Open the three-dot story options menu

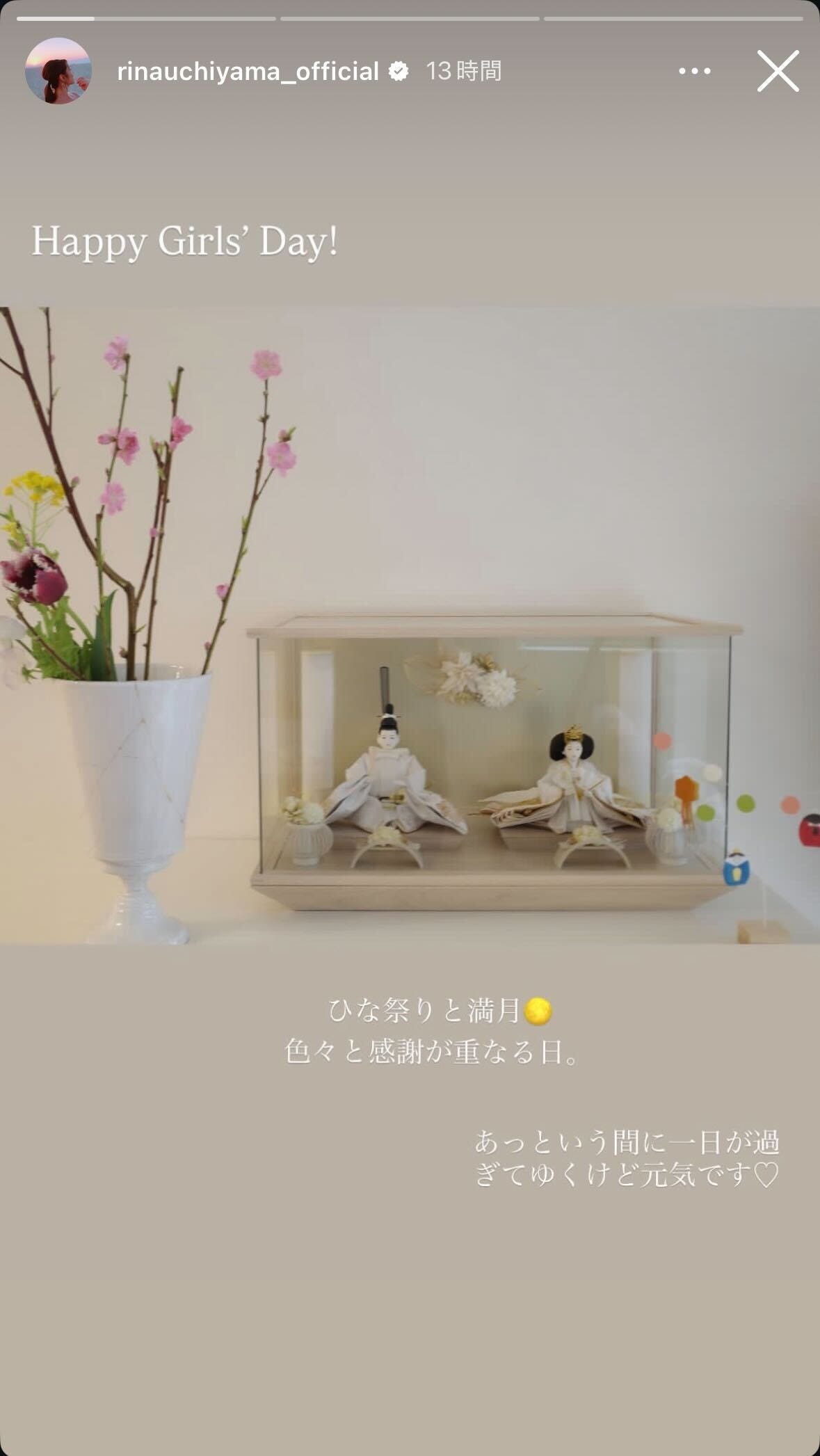point(694,71)
